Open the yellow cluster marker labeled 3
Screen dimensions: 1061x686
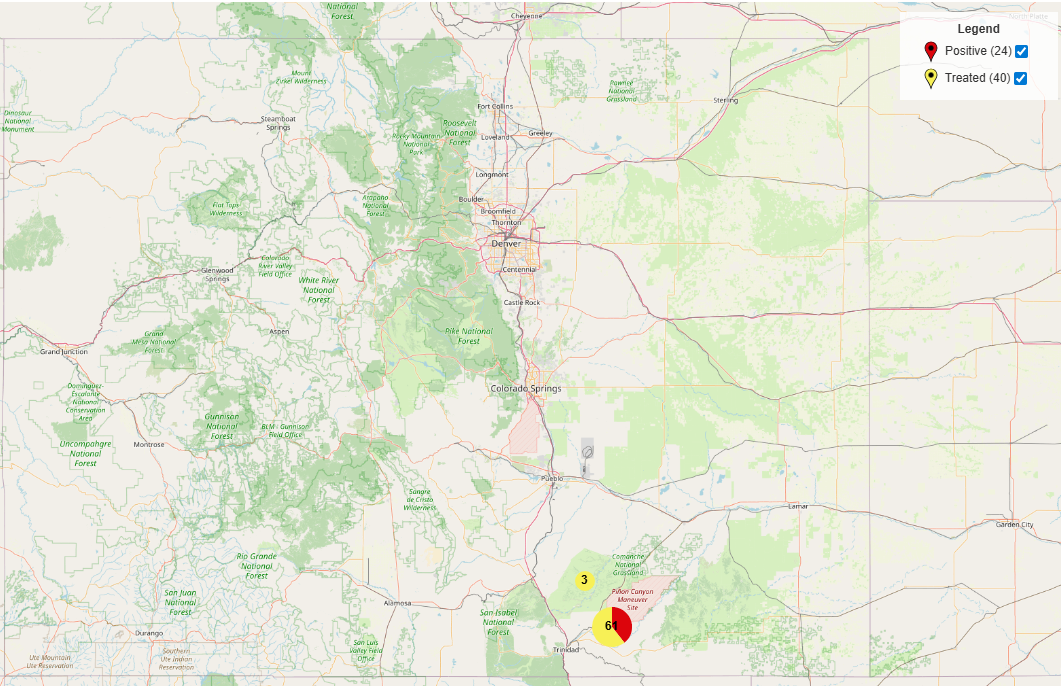(x=584, y=580)
